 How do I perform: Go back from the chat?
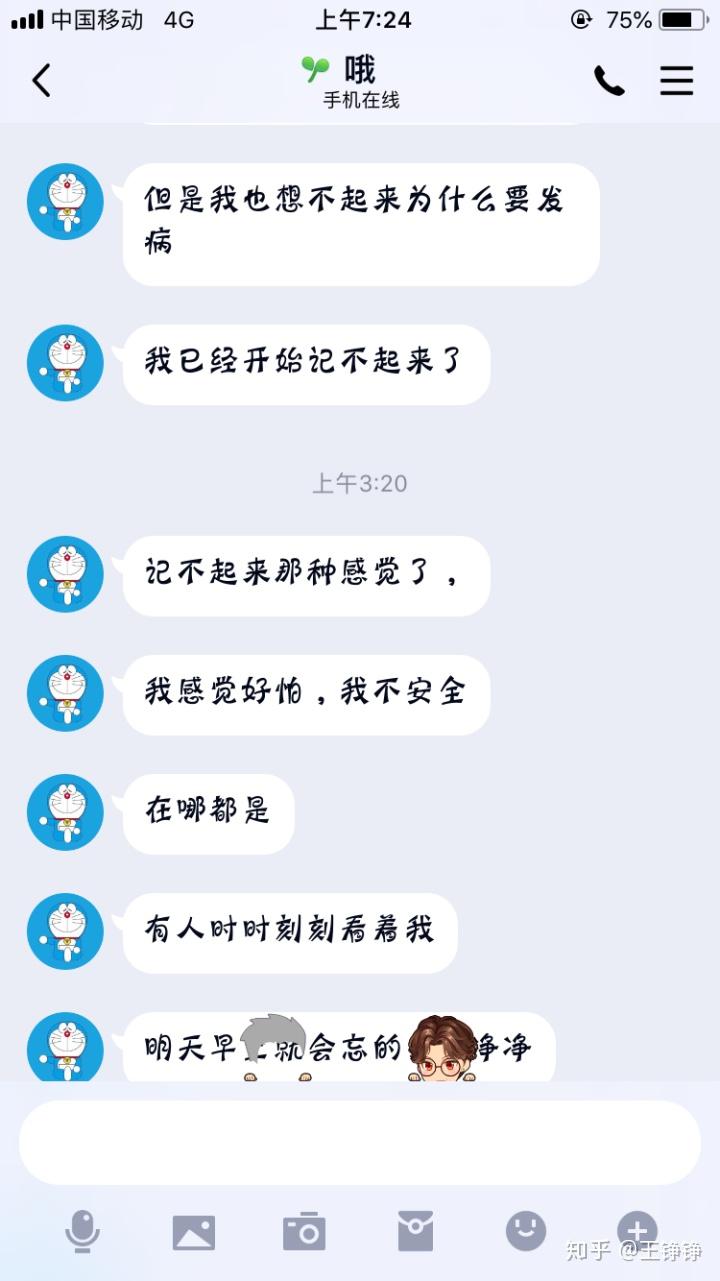(41, 81)
